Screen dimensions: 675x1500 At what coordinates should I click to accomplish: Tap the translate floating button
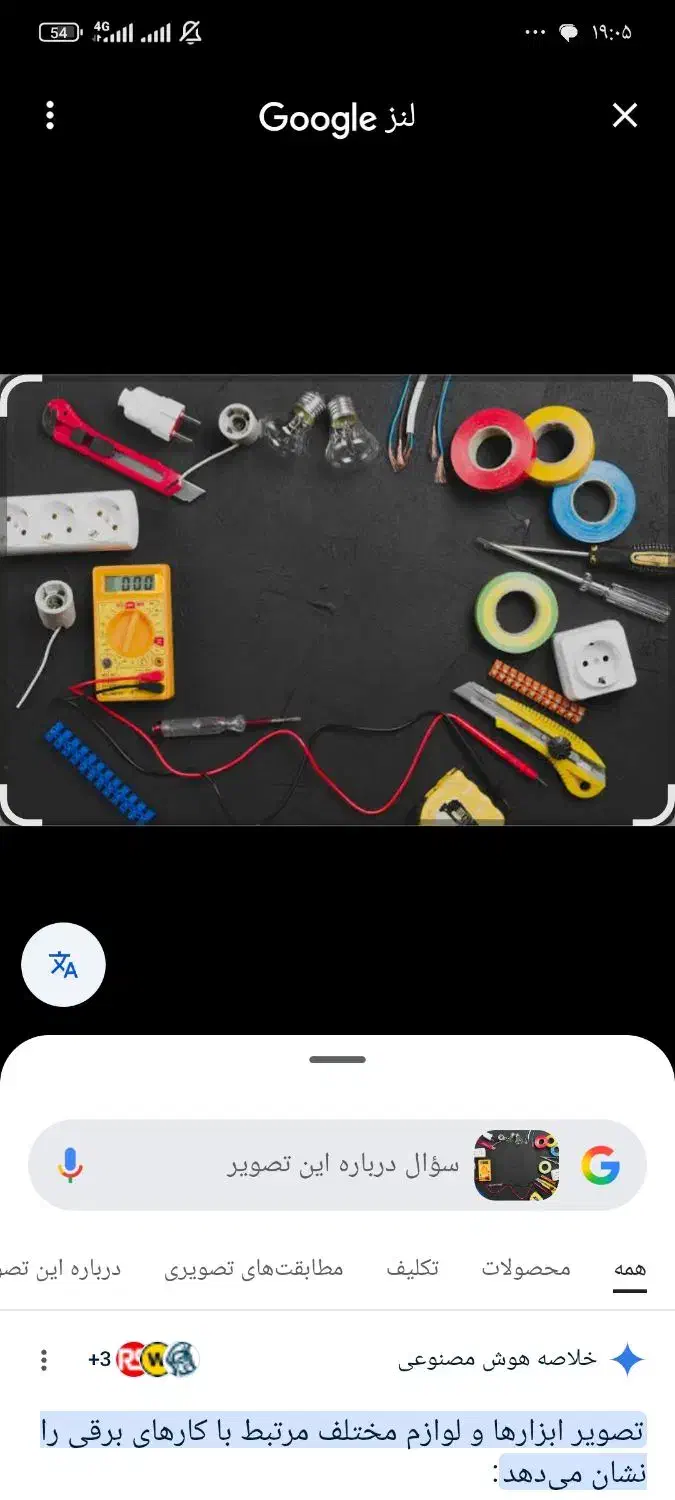click(x=63, y=965)
